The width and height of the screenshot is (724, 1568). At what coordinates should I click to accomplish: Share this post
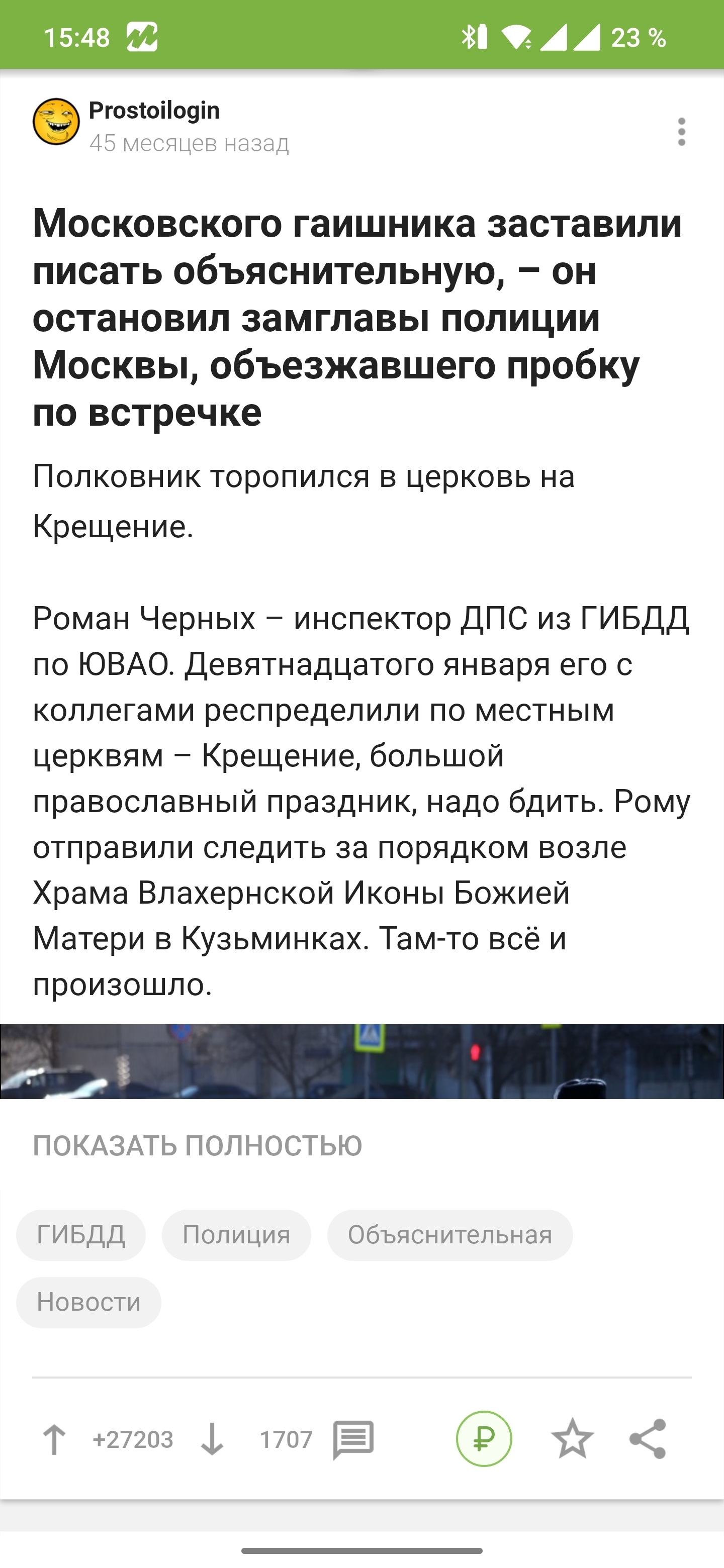tap(648, 1439)
